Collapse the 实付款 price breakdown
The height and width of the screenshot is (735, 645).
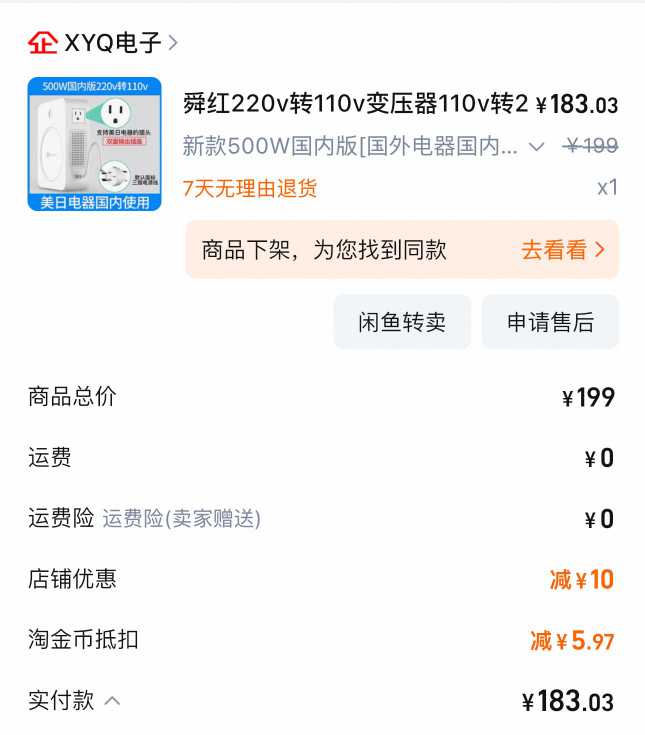click(112, 701)
